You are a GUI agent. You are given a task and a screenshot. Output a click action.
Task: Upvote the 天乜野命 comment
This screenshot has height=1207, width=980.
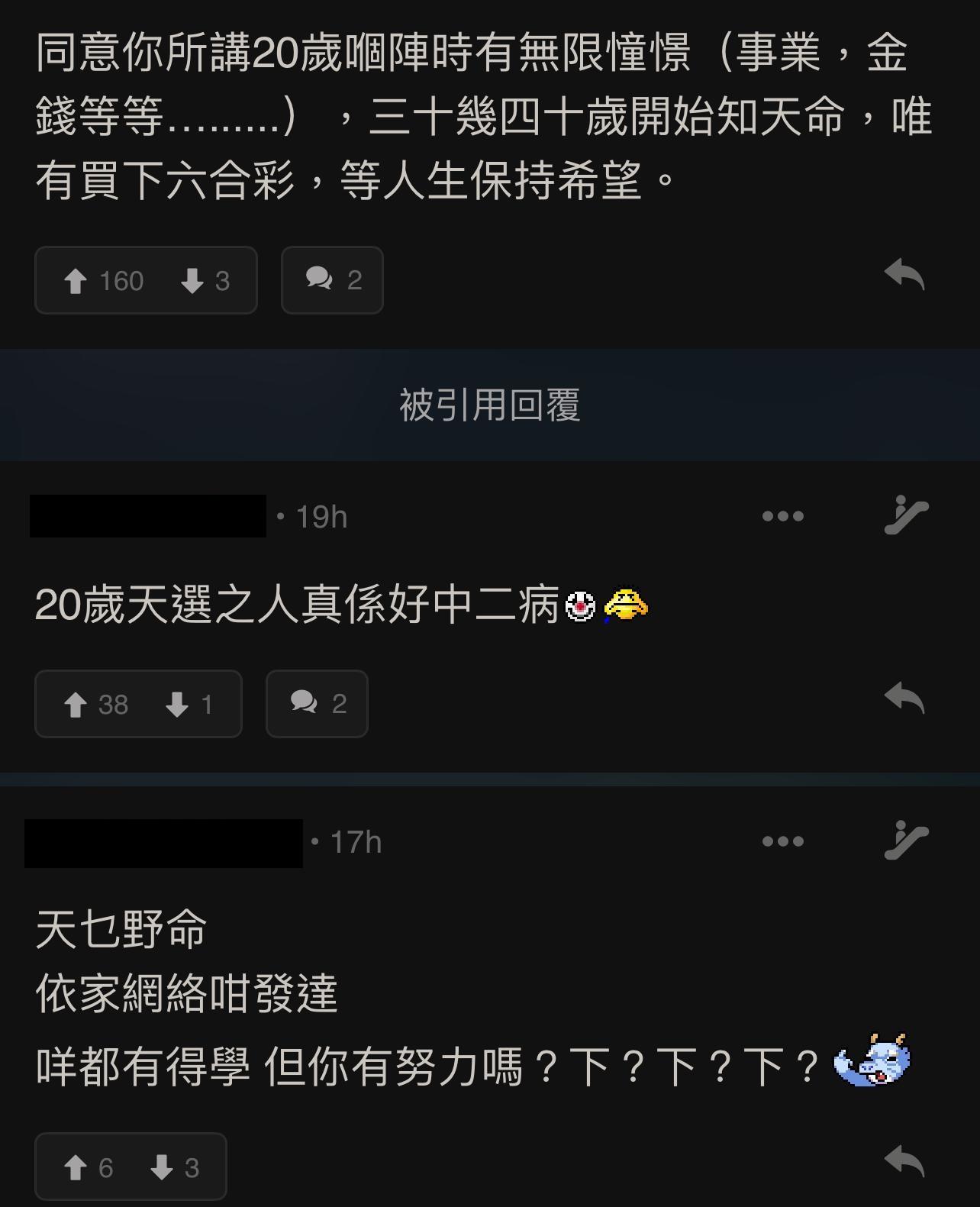(76, 1167)
